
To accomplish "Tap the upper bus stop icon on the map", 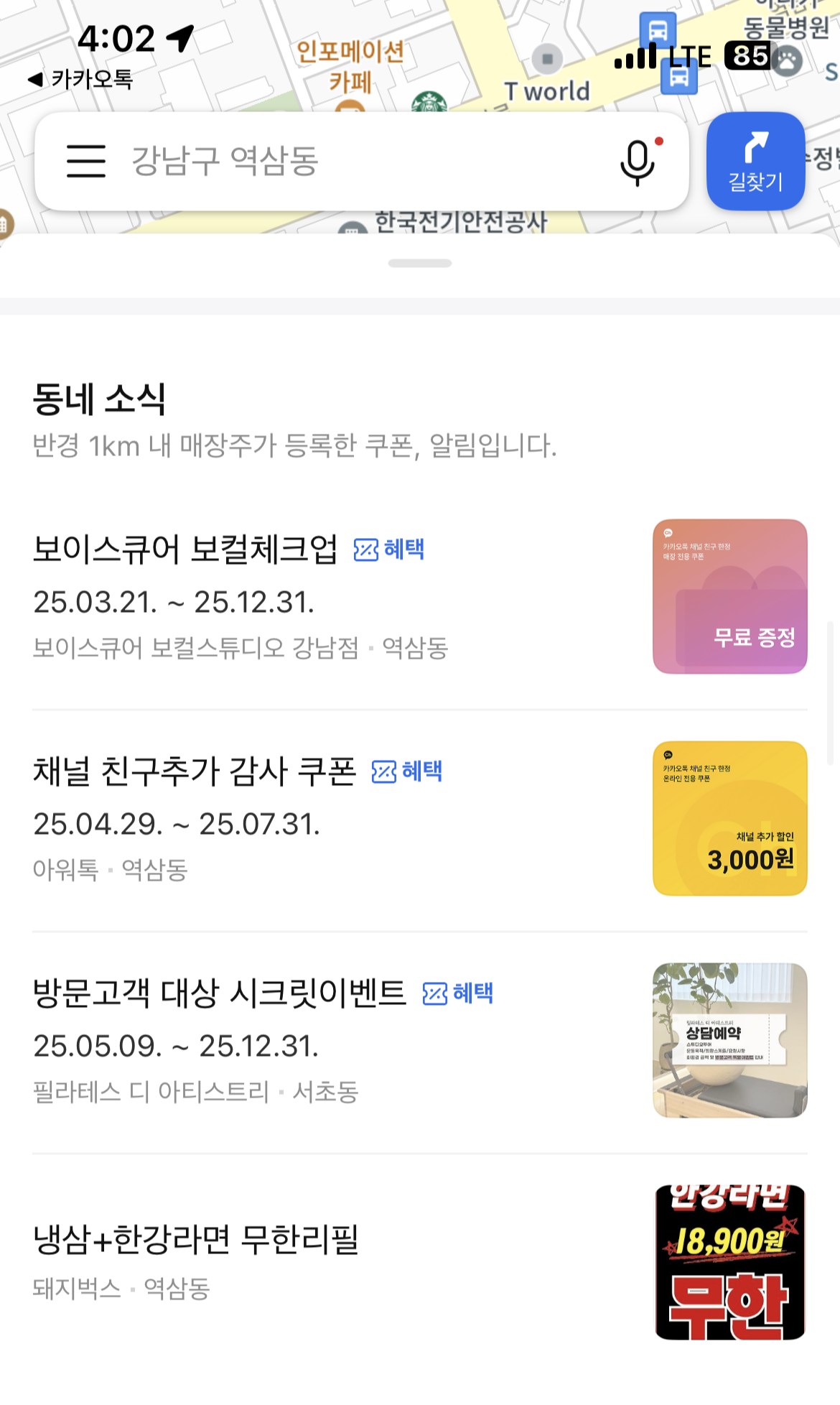I will pos(658,32).
